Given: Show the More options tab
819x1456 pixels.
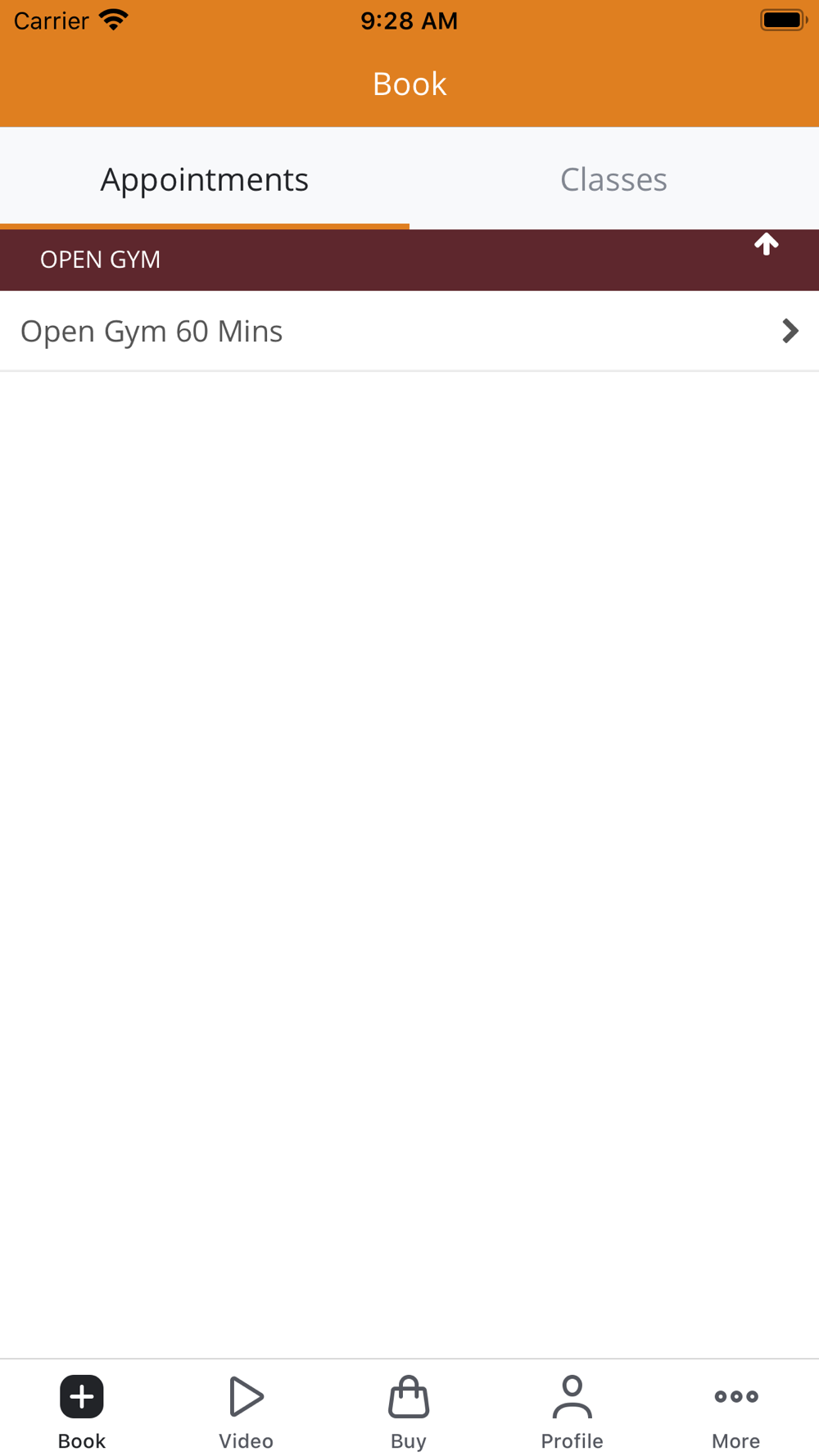Looking at the screenshot, I should tap(735, 1412).
